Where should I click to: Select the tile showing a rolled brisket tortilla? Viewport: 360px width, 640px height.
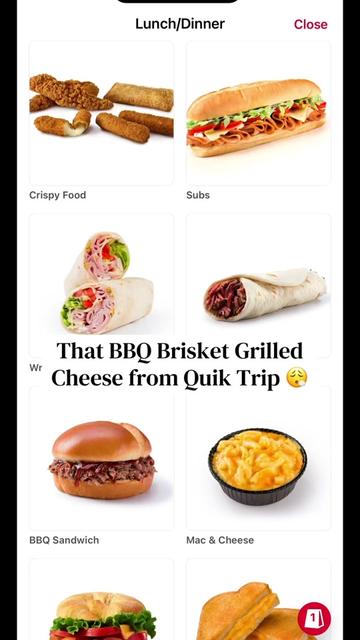258,286
